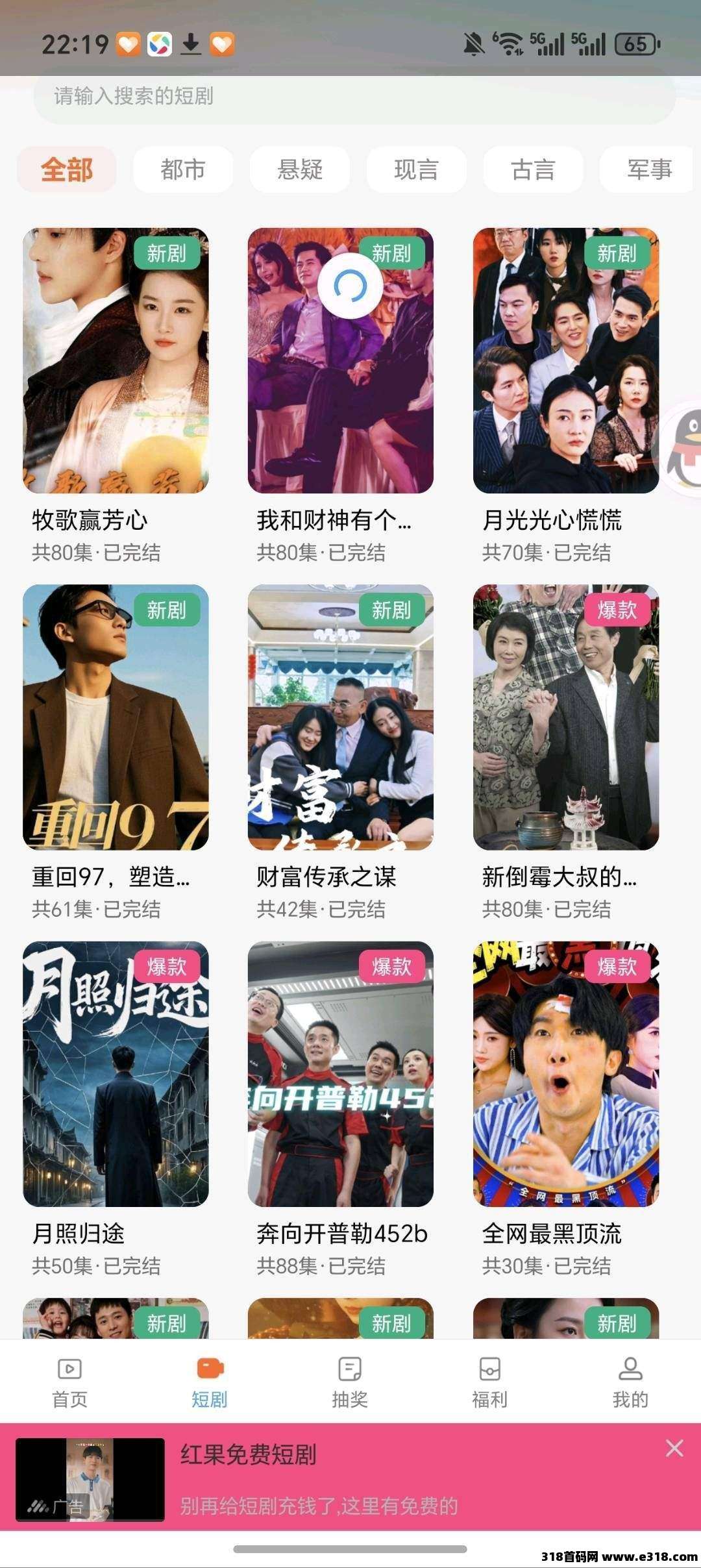Screen dimensions: 701x1568
Task: Switch to the 现言 category
Action: pos(416,169)
